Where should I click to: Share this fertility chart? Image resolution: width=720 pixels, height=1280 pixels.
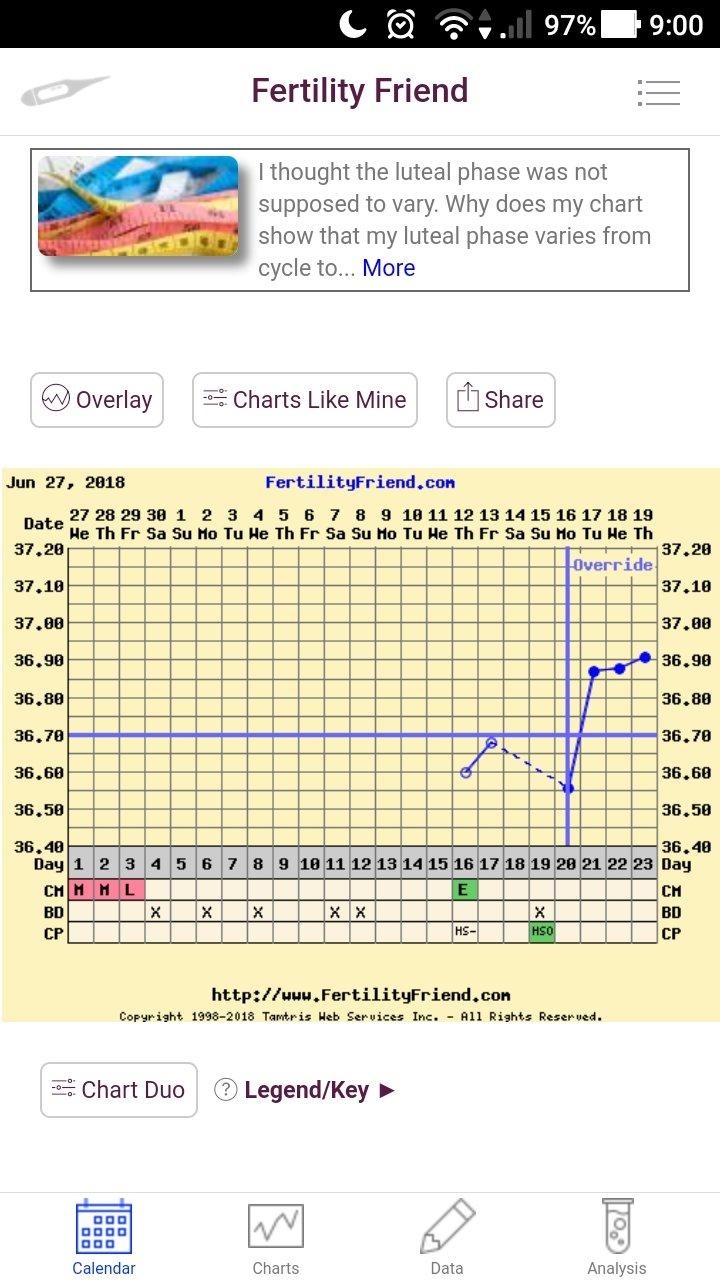pos(500,400)
